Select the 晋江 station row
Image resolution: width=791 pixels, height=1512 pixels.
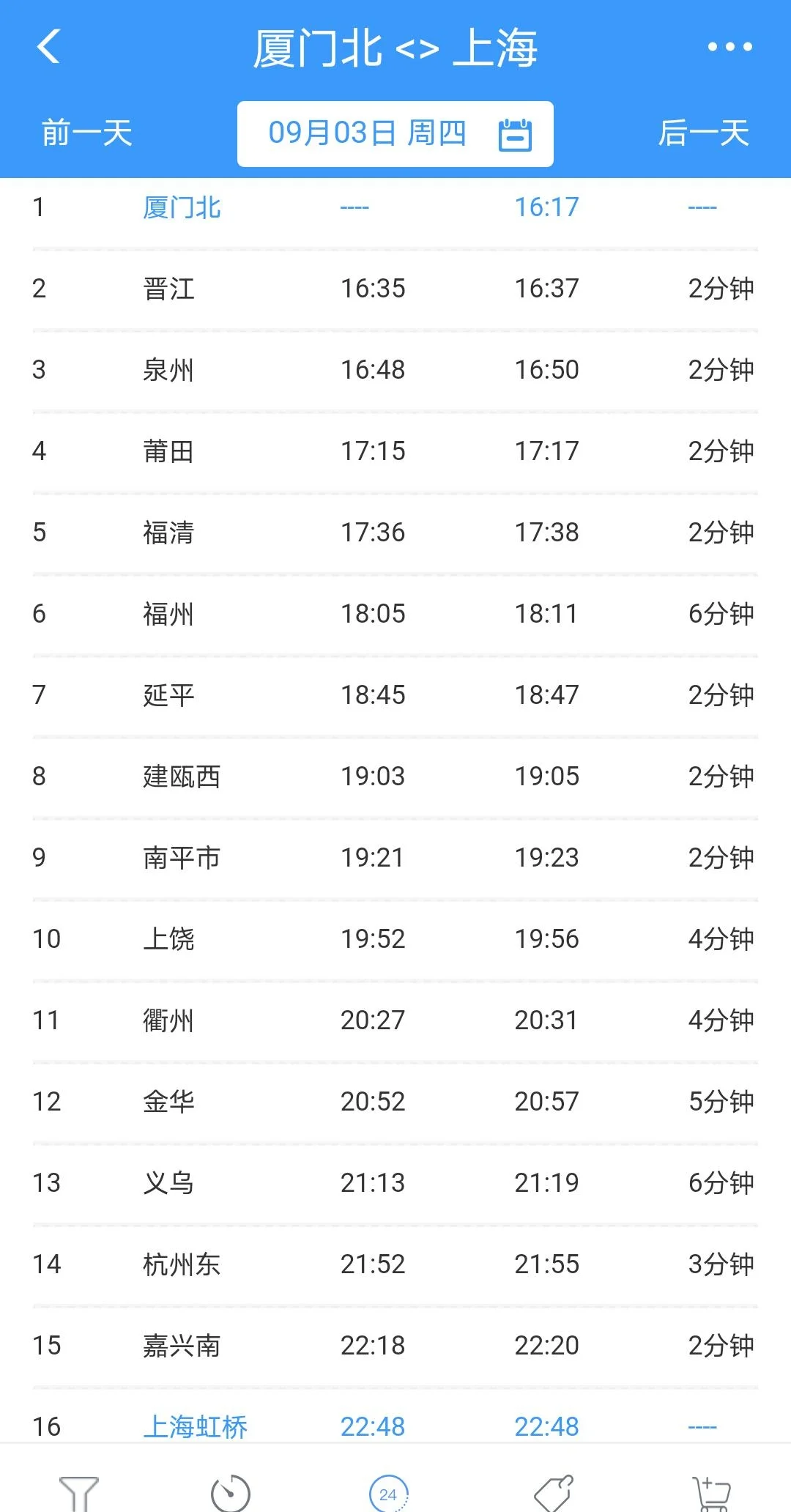[395, 288]
